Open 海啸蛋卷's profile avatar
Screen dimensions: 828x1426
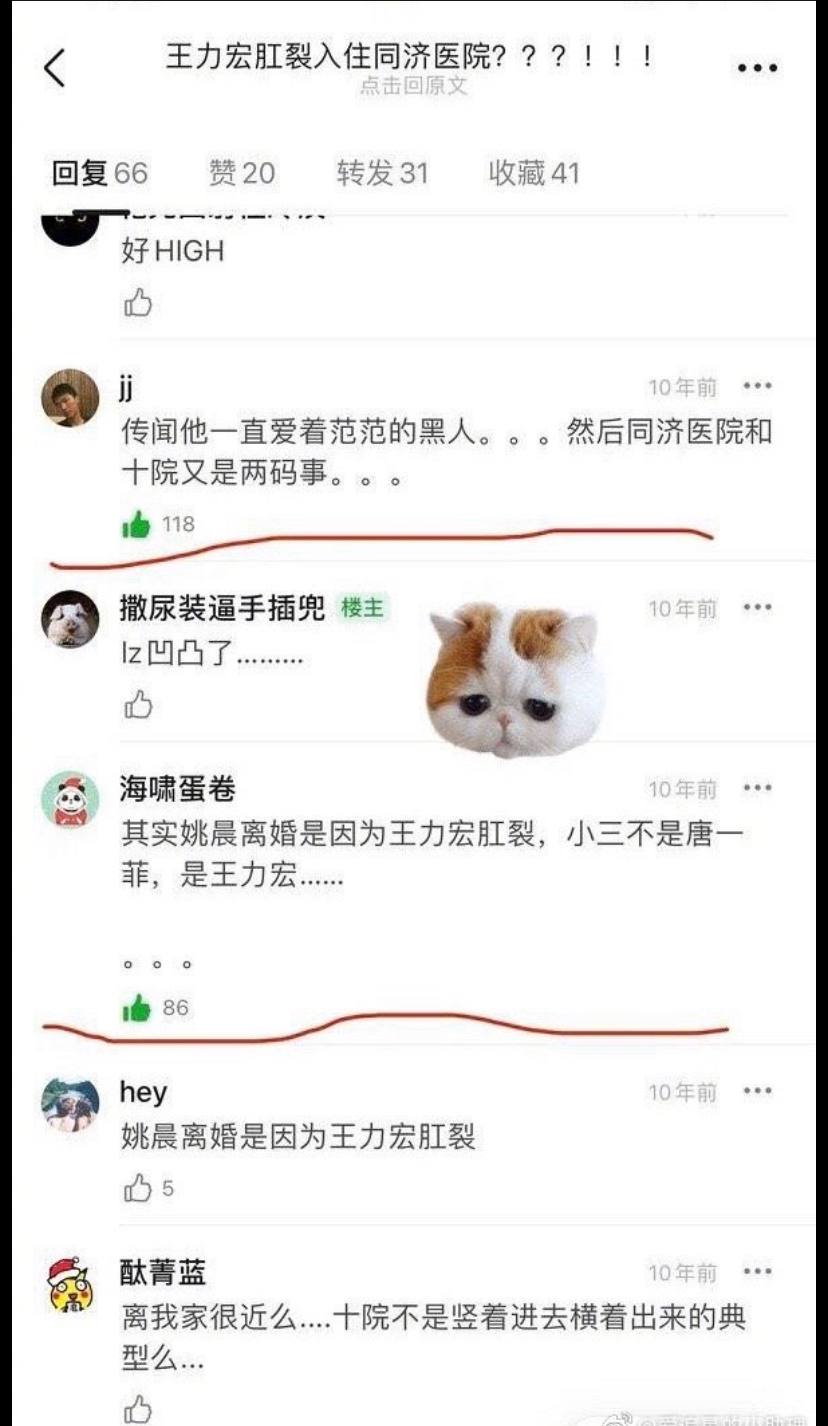tap(70, 800)
